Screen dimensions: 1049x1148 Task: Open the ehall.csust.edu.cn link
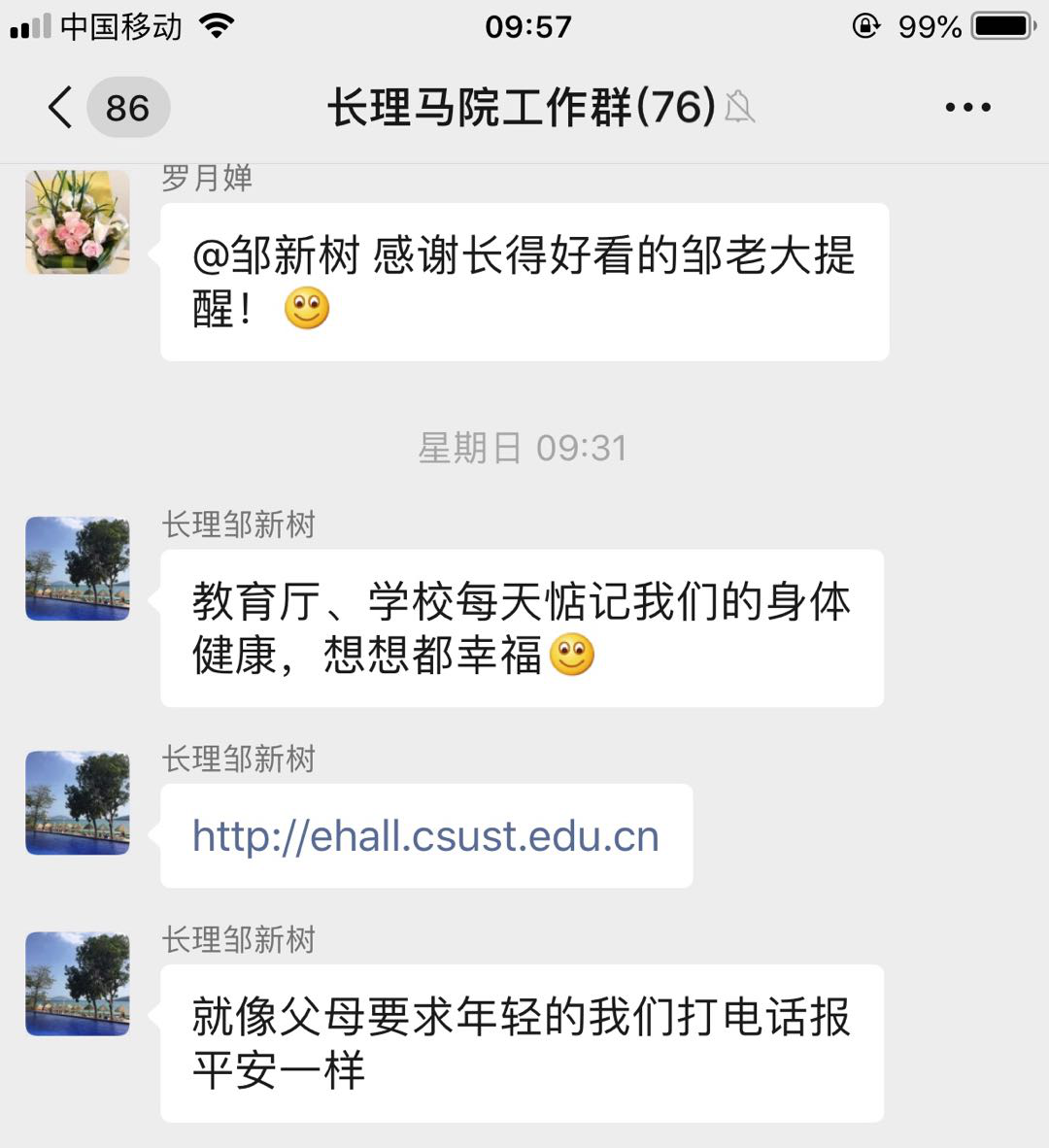click(x=425, y=836)
